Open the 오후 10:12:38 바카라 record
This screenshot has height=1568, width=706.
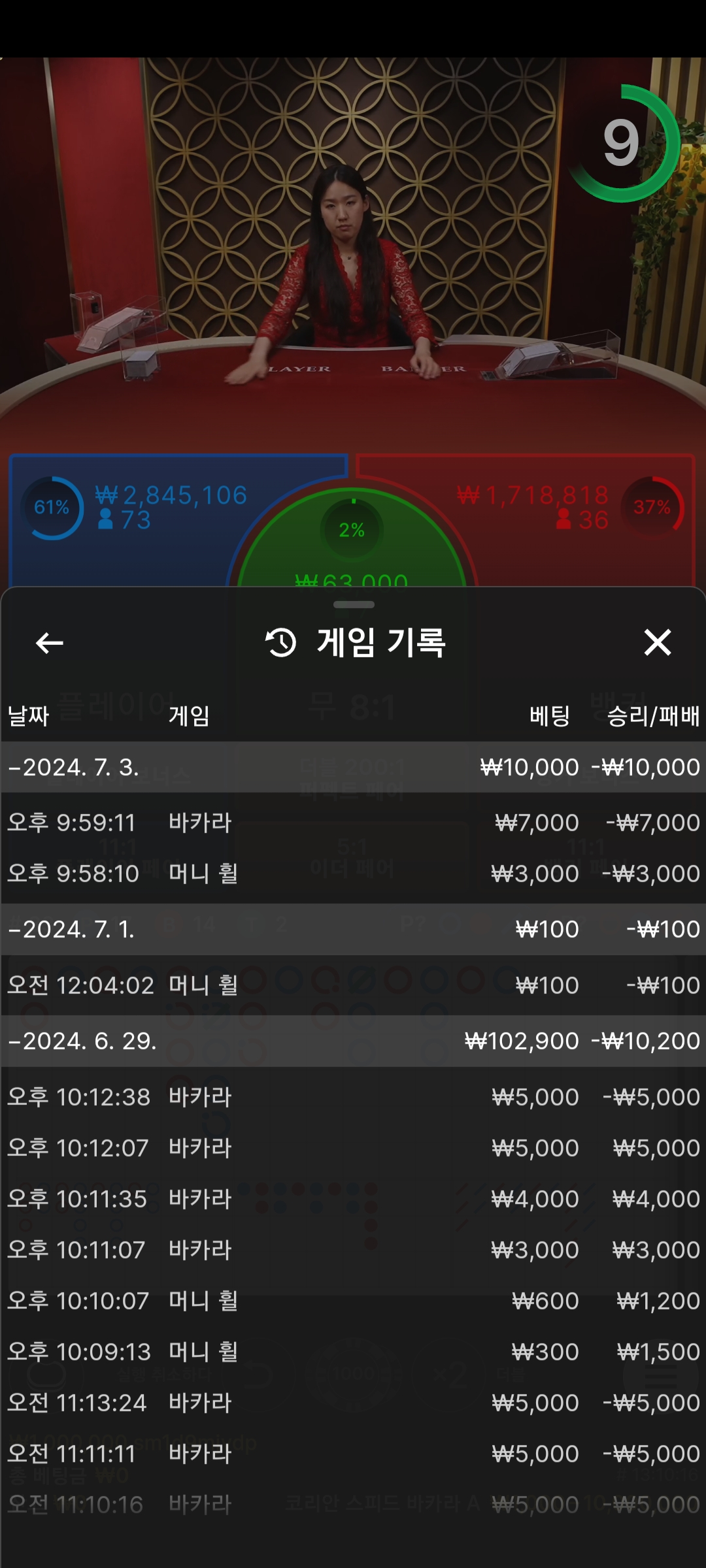(353, 1097)
